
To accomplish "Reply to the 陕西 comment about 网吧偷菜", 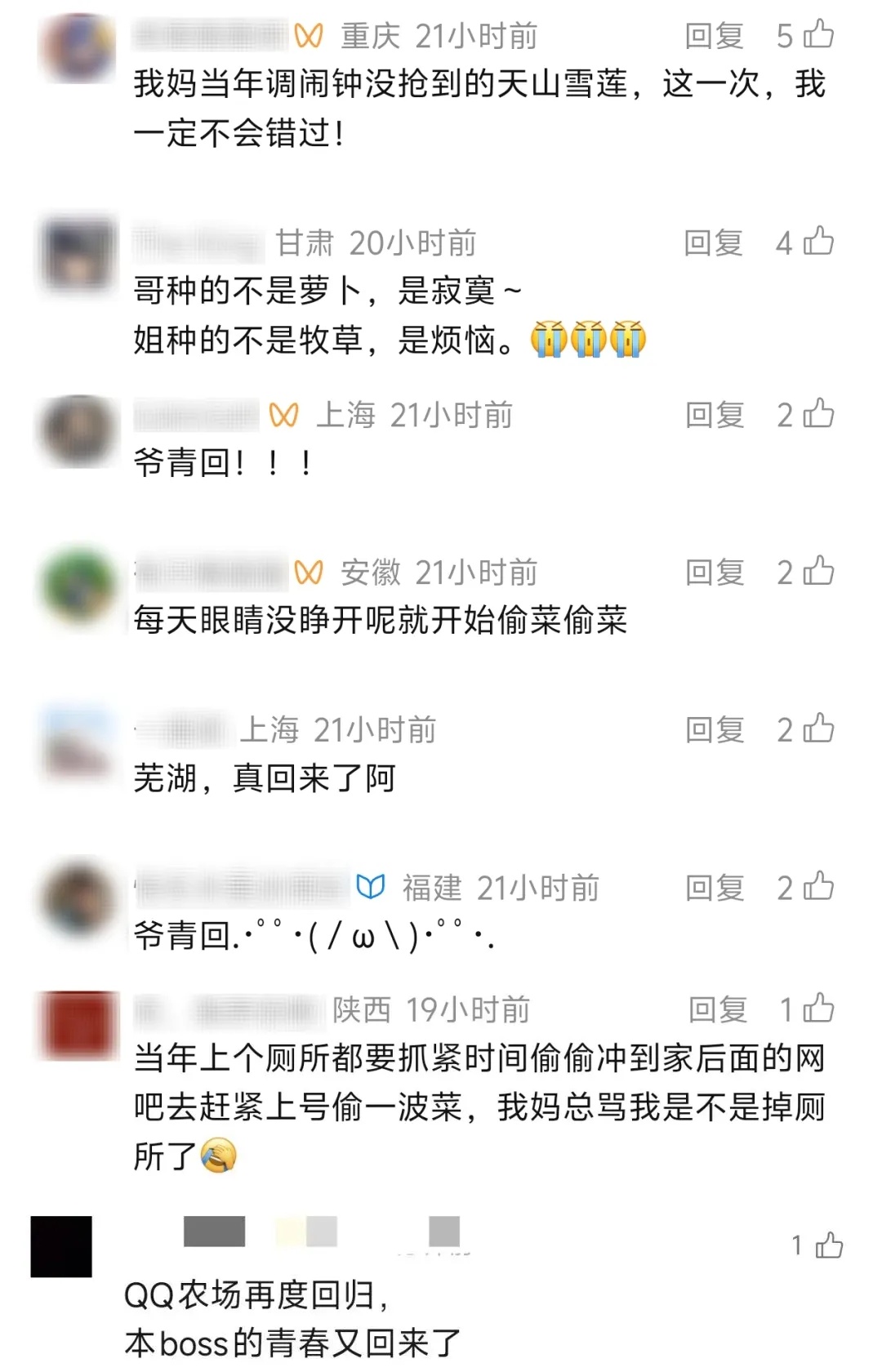I will [717, 1010].
